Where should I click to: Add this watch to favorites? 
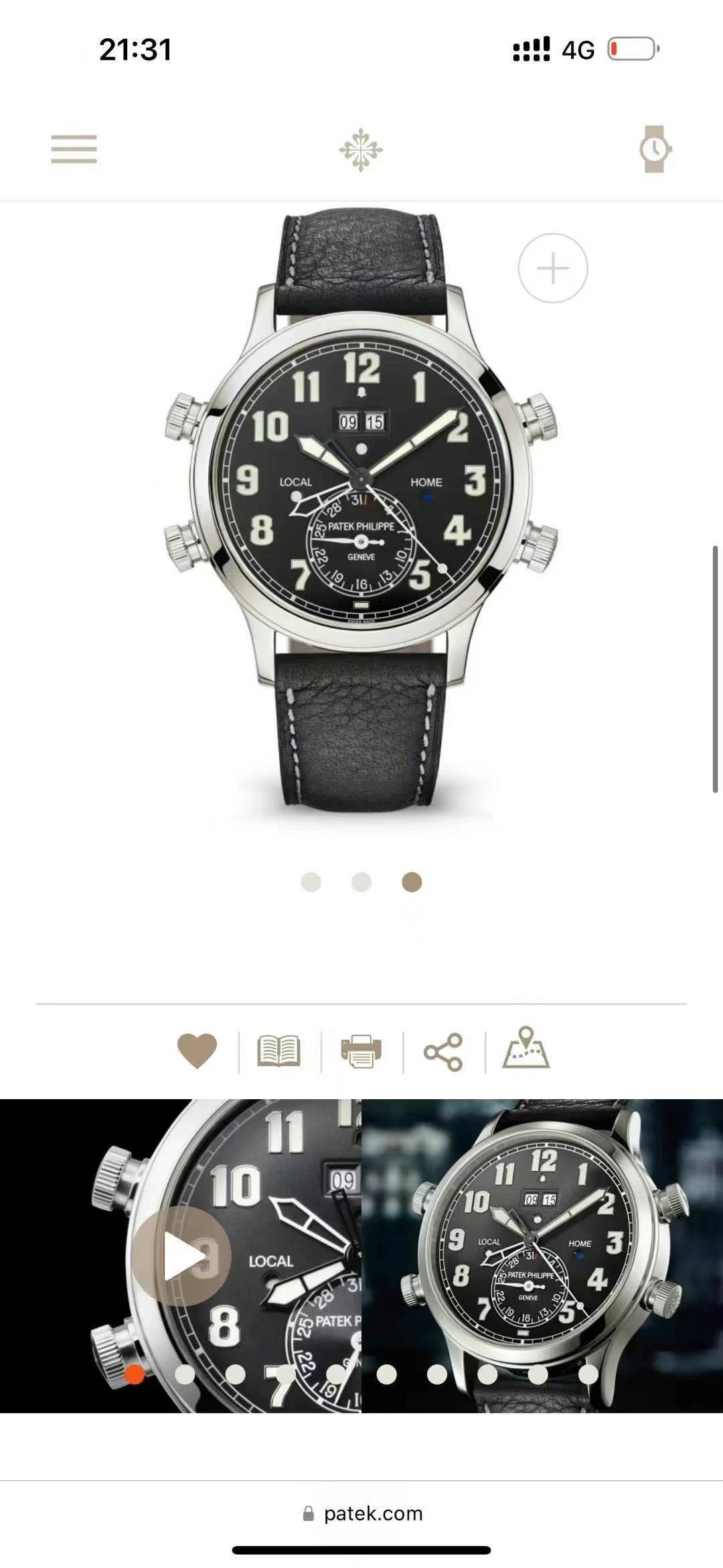tap(197, 1052)
